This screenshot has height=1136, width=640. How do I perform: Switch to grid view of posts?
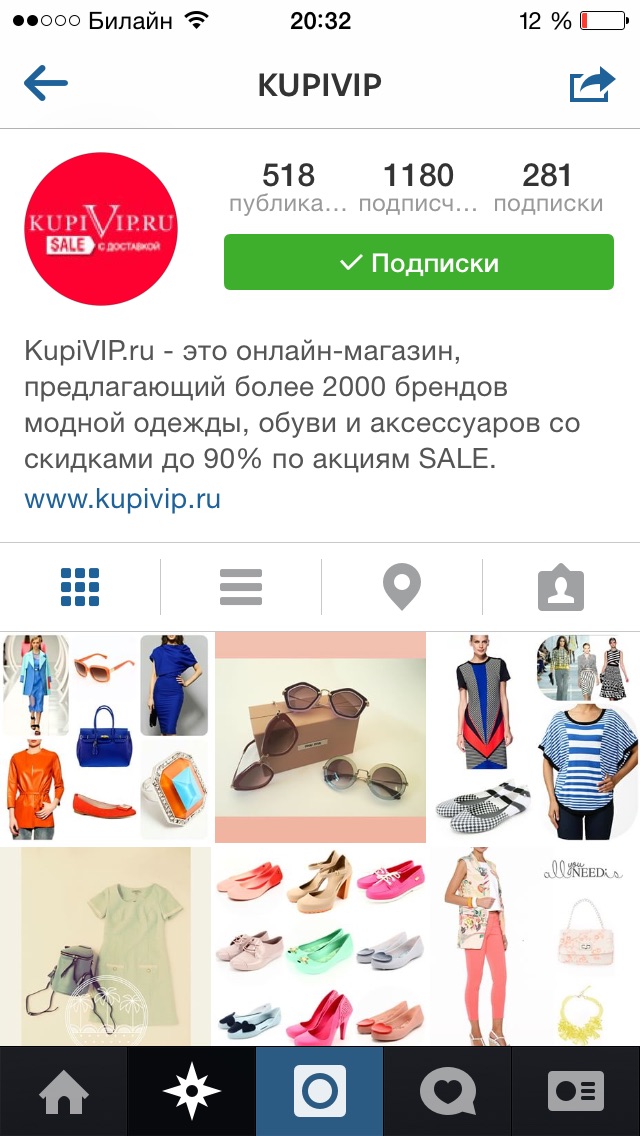[x=80, y=587]
